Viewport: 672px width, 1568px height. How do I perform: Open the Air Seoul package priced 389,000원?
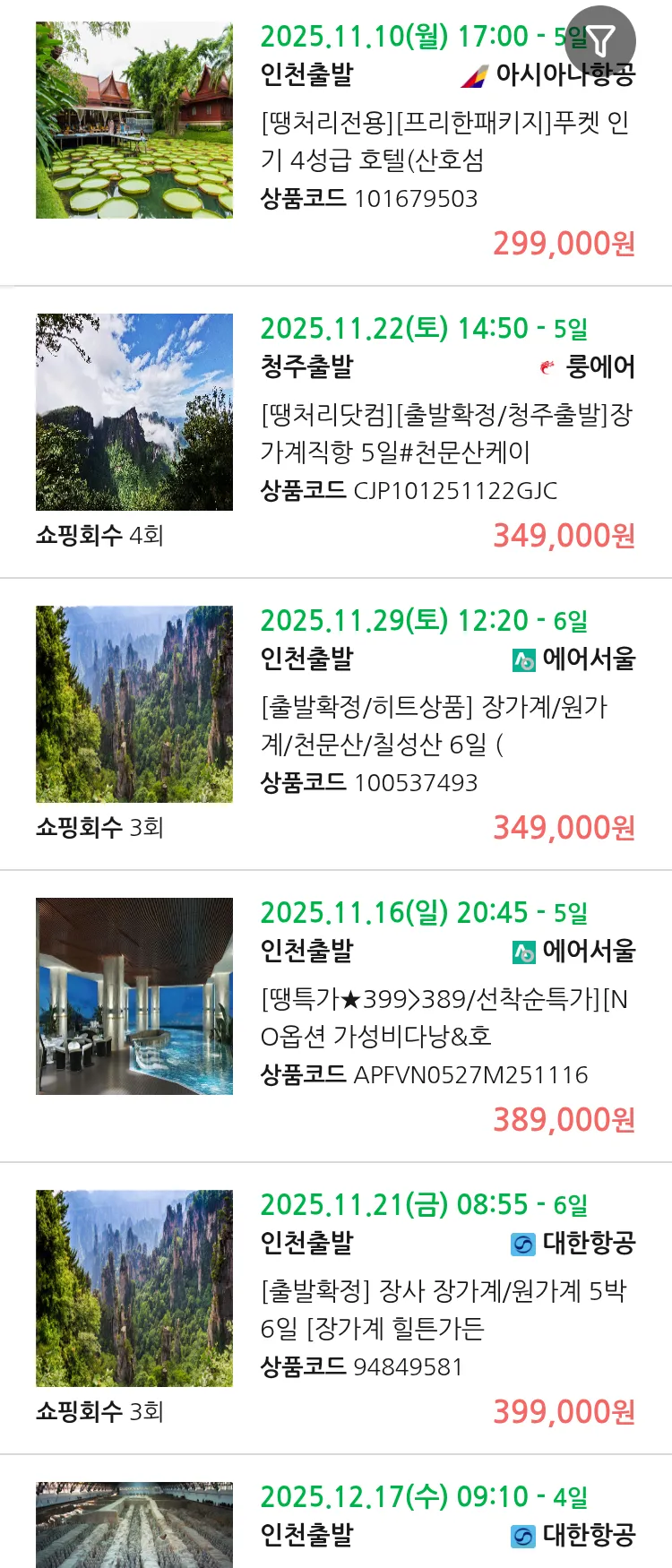(x=444, y=1017)
